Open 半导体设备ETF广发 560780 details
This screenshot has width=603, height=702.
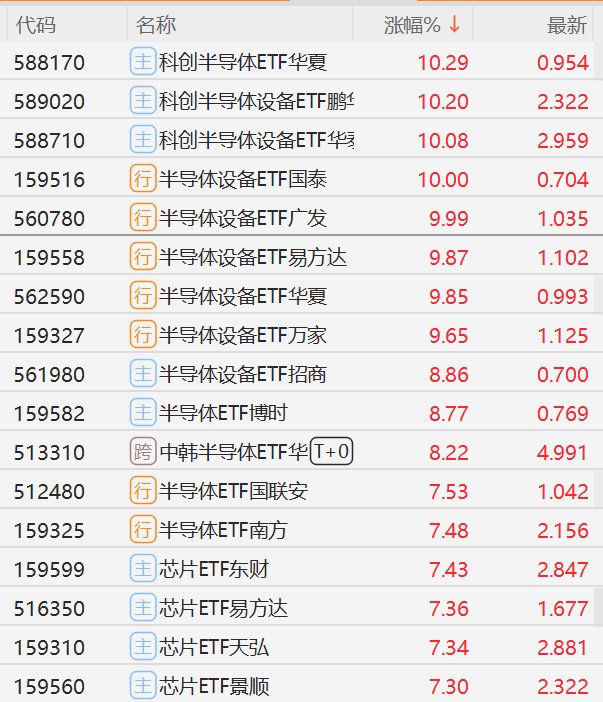[297, 218]
